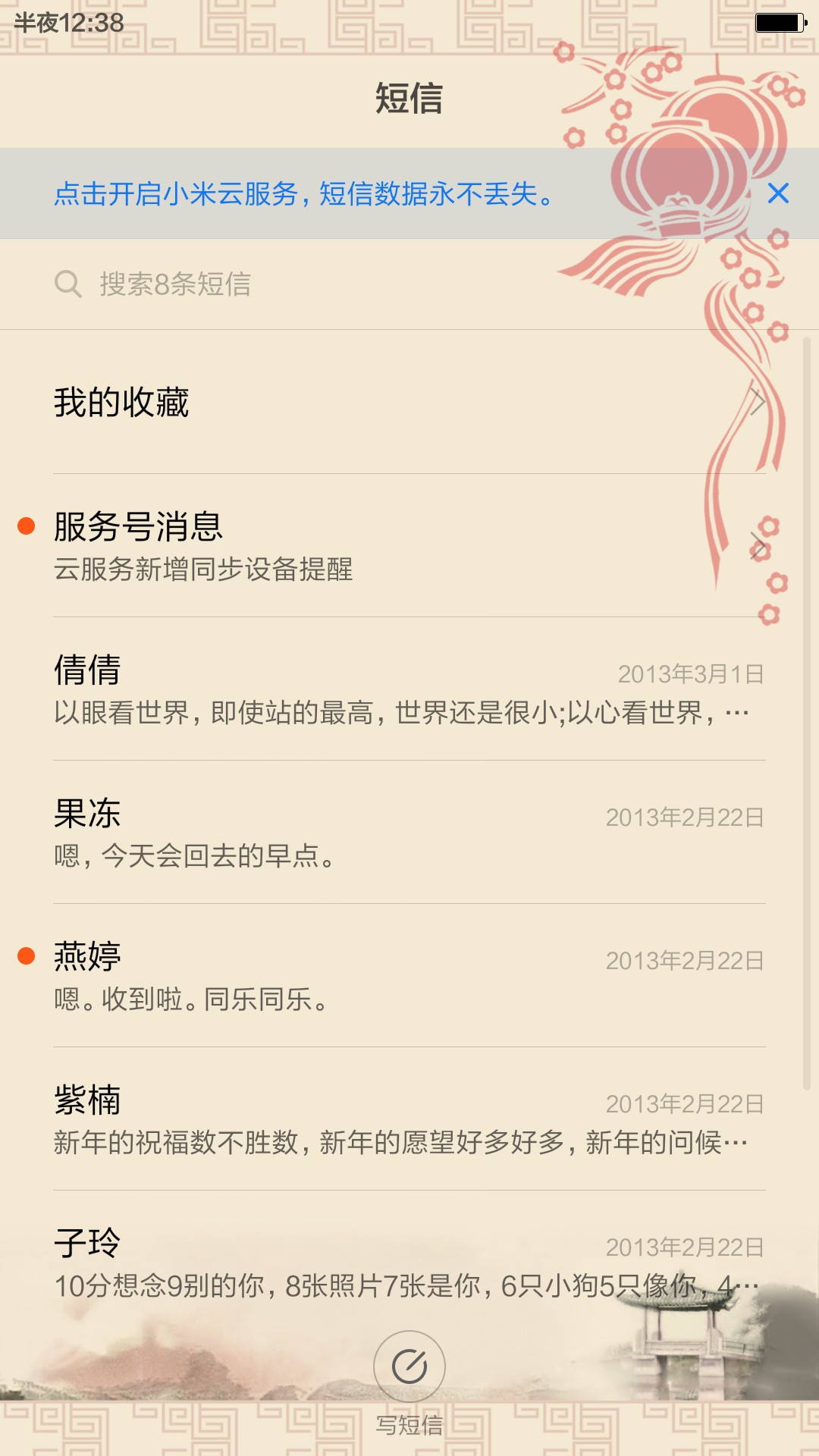Open 服务号消息 service messages
Viewport: 819px width, 1456px height.
tap(409, 546)
